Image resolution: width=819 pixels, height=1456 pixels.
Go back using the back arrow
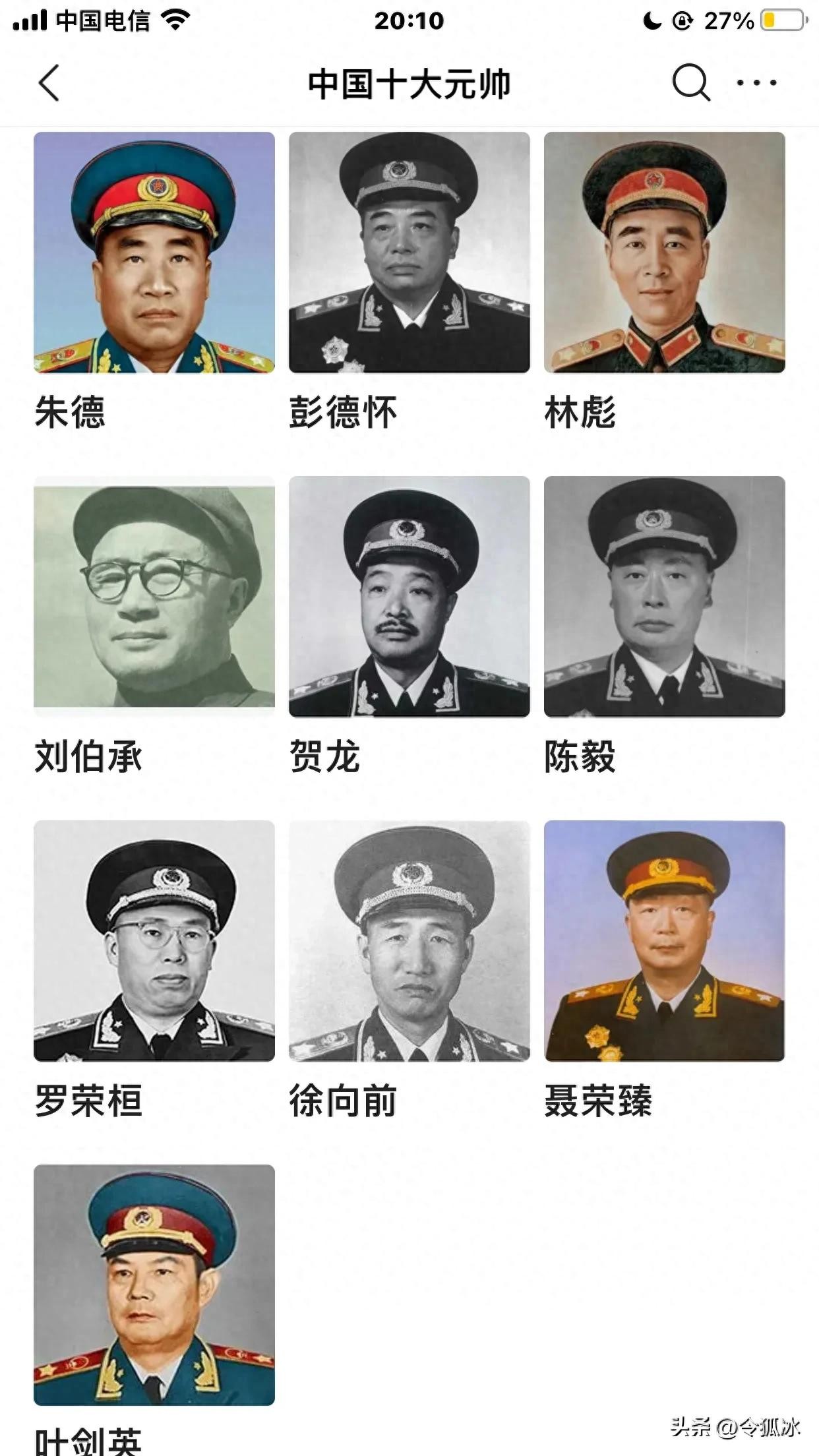pyautogui.click(x=49, y=83)
